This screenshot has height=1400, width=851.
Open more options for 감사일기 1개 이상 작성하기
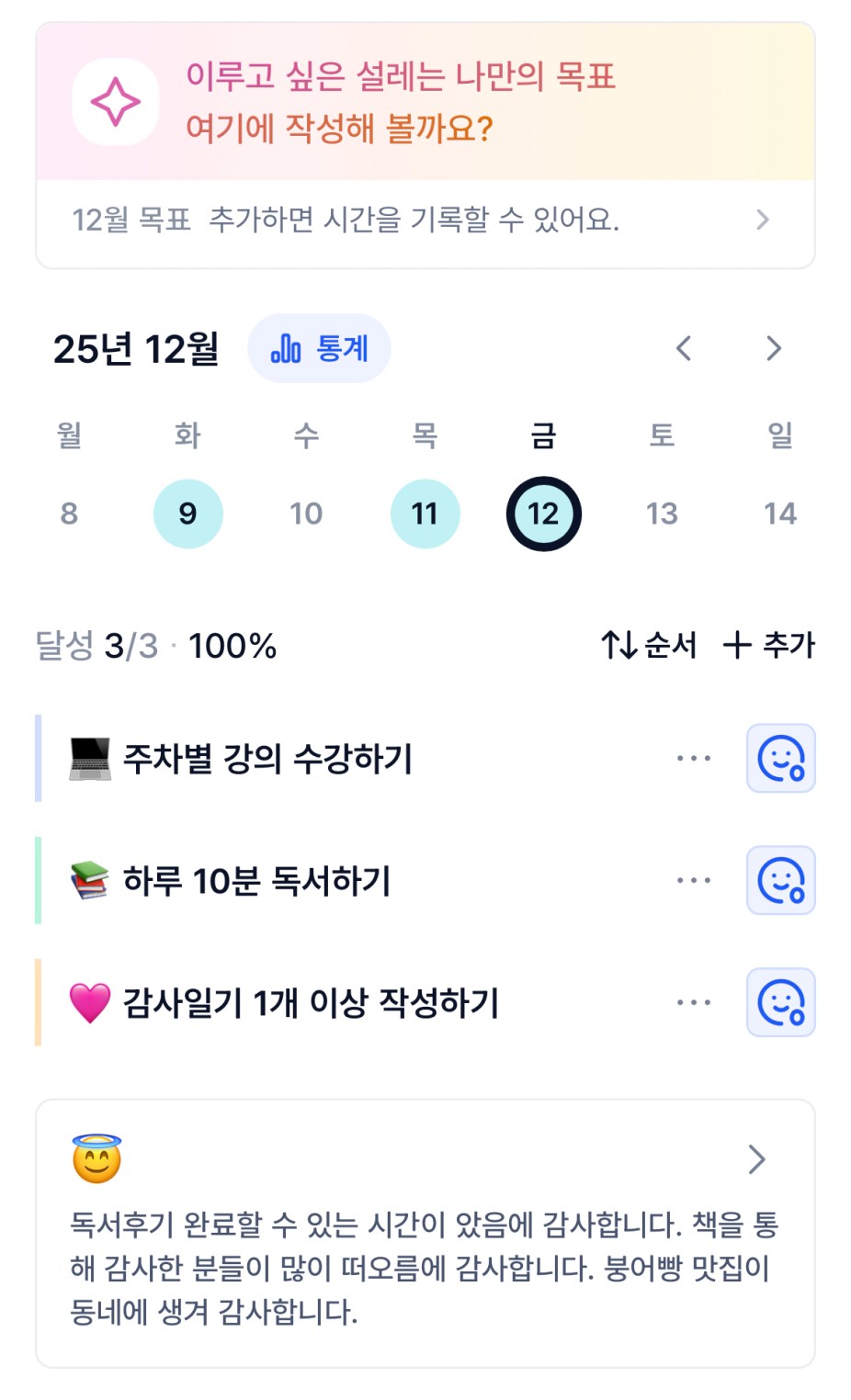point(694,1002)
